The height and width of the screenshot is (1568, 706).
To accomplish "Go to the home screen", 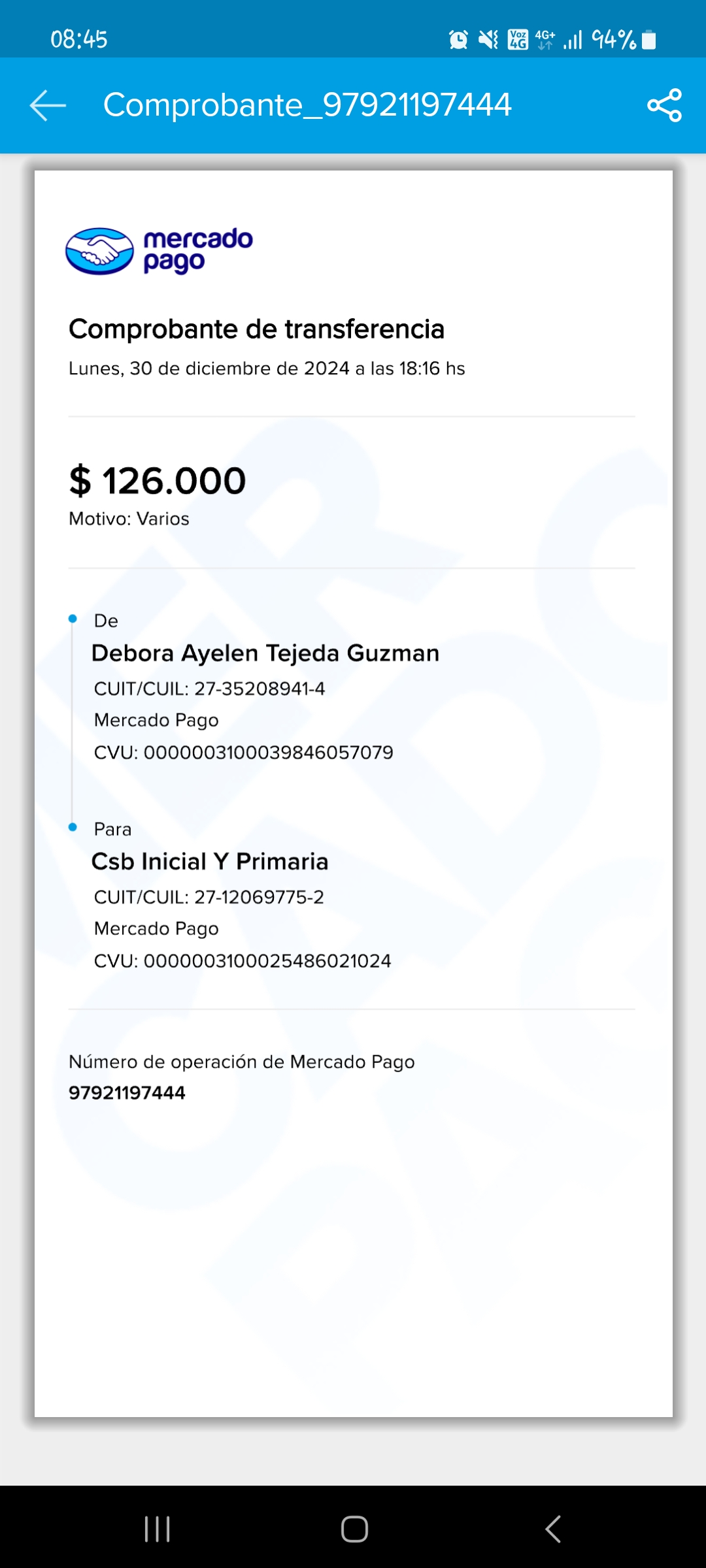I will pyautogui.click(x=354, y=1529).
